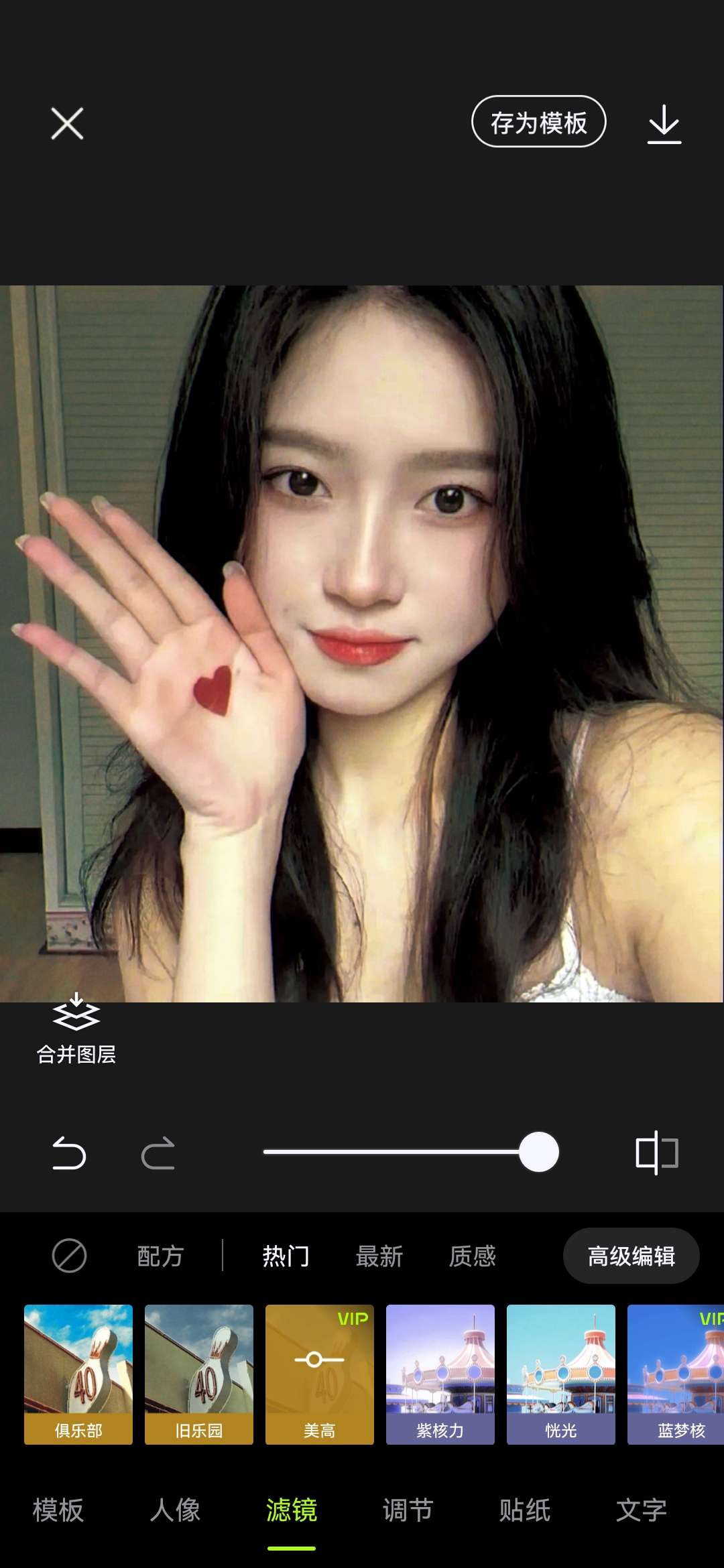
Task: Open 高级编辑 advanced editing
Action: (x=631, y=1256)
